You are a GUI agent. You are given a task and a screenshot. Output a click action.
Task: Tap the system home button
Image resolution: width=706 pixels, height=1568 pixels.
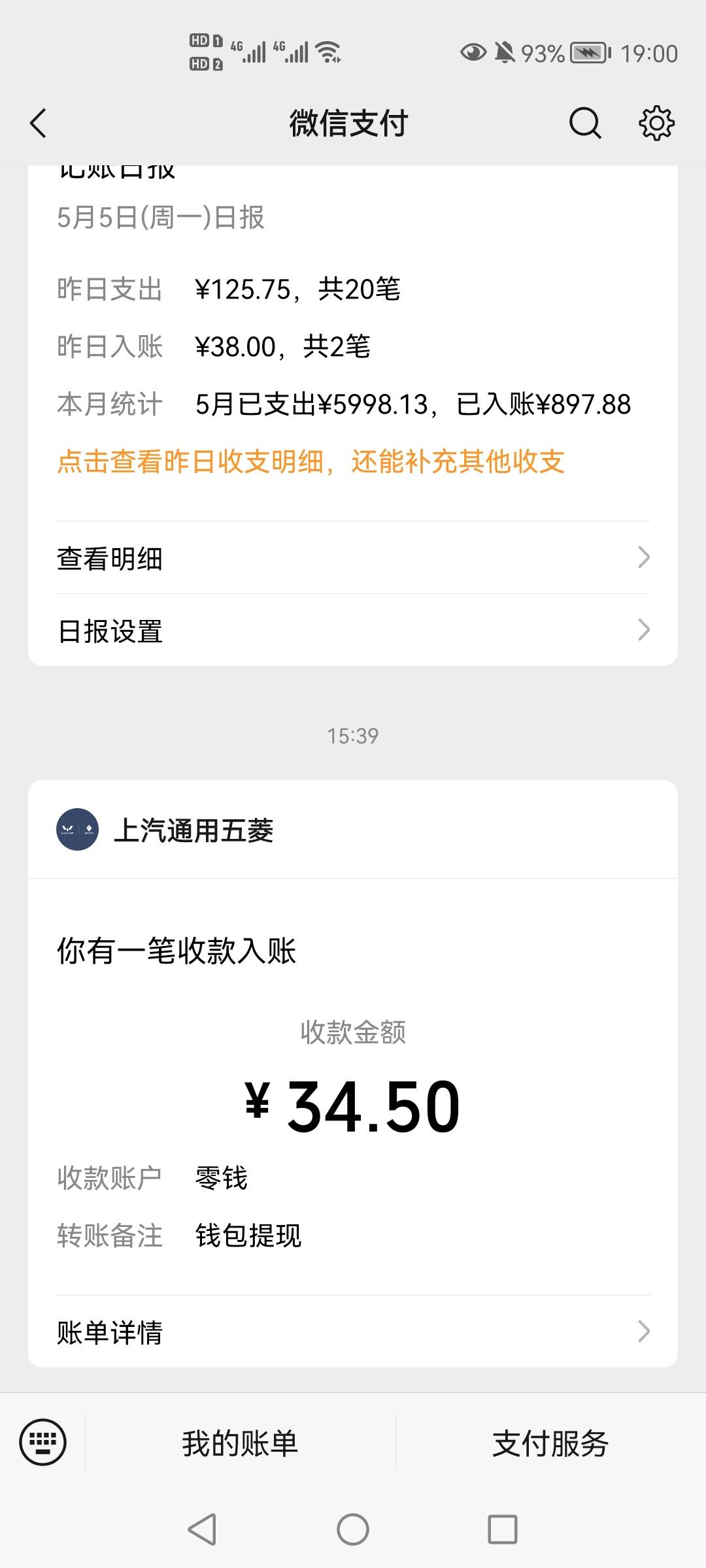click(x=353, y=1529)
